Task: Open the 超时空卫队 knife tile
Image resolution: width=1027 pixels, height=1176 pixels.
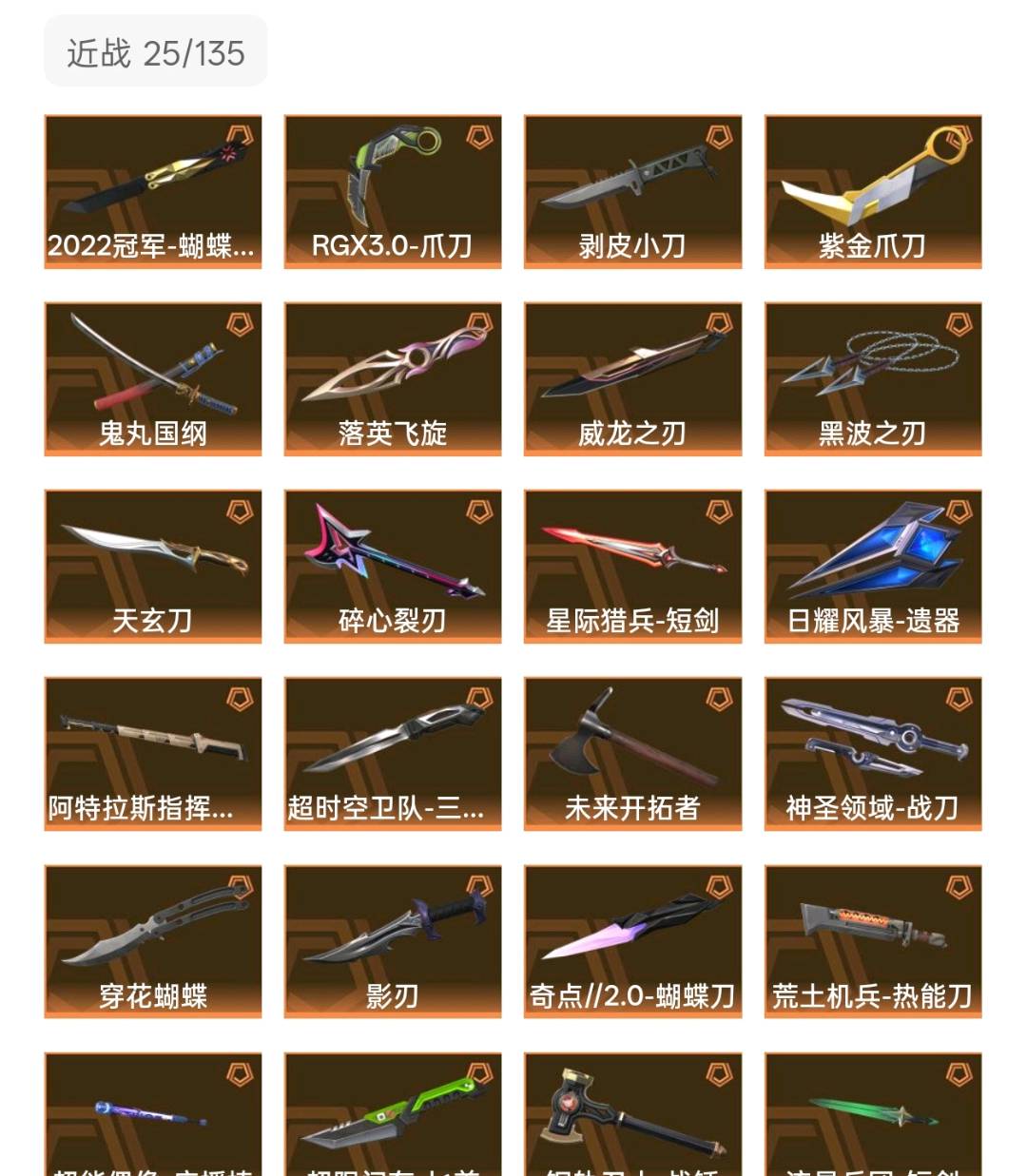Action: tap(392, 753)
